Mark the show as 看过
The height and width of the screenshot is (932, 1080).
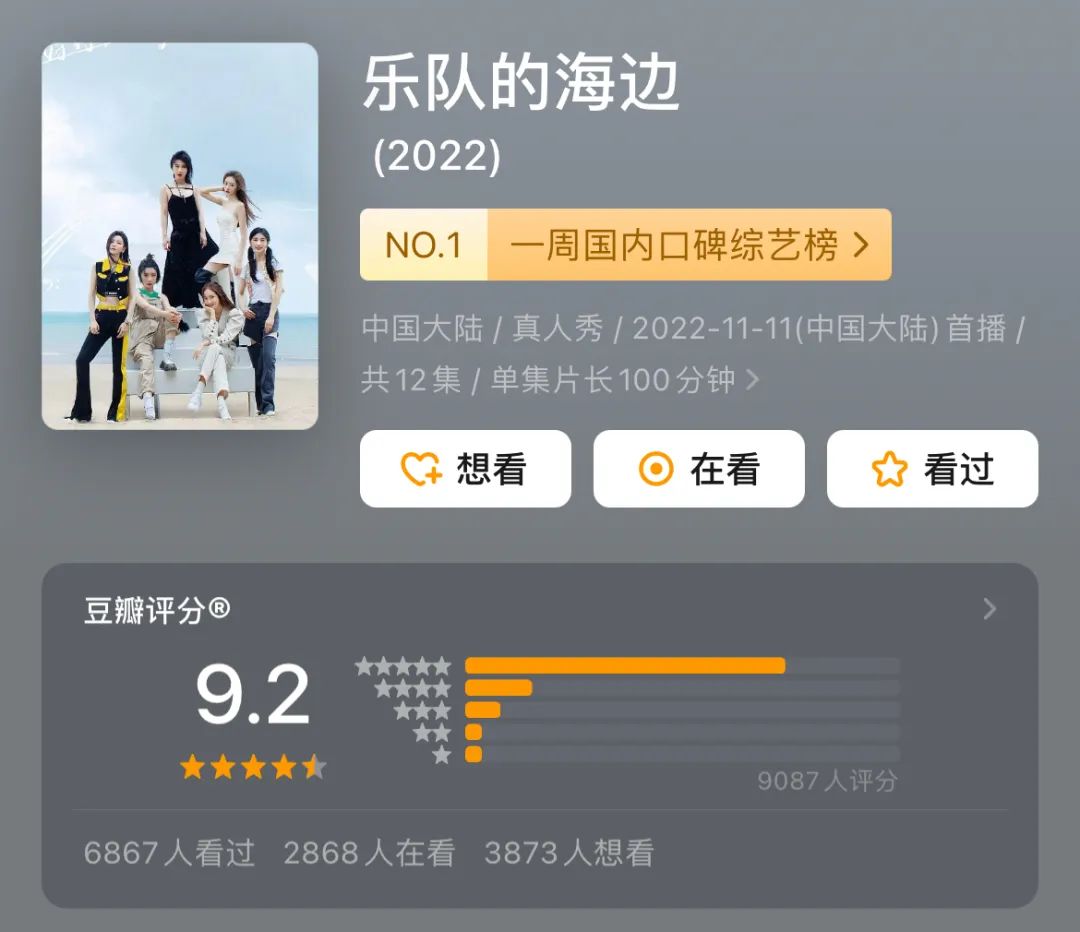click(931, 469)
